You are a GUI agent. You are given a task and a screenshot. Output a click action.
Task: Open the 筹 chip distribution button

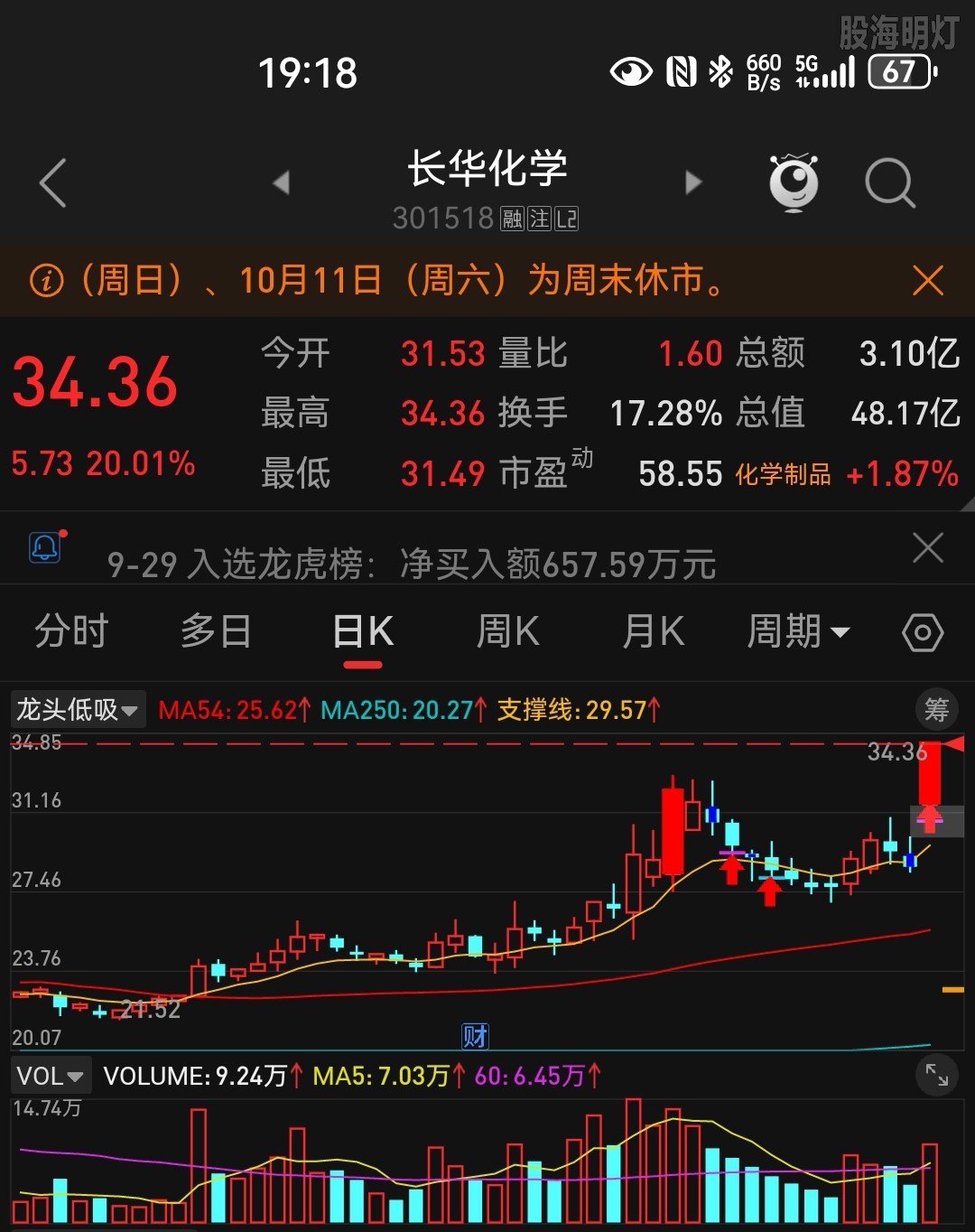click(x=936, y=710)
